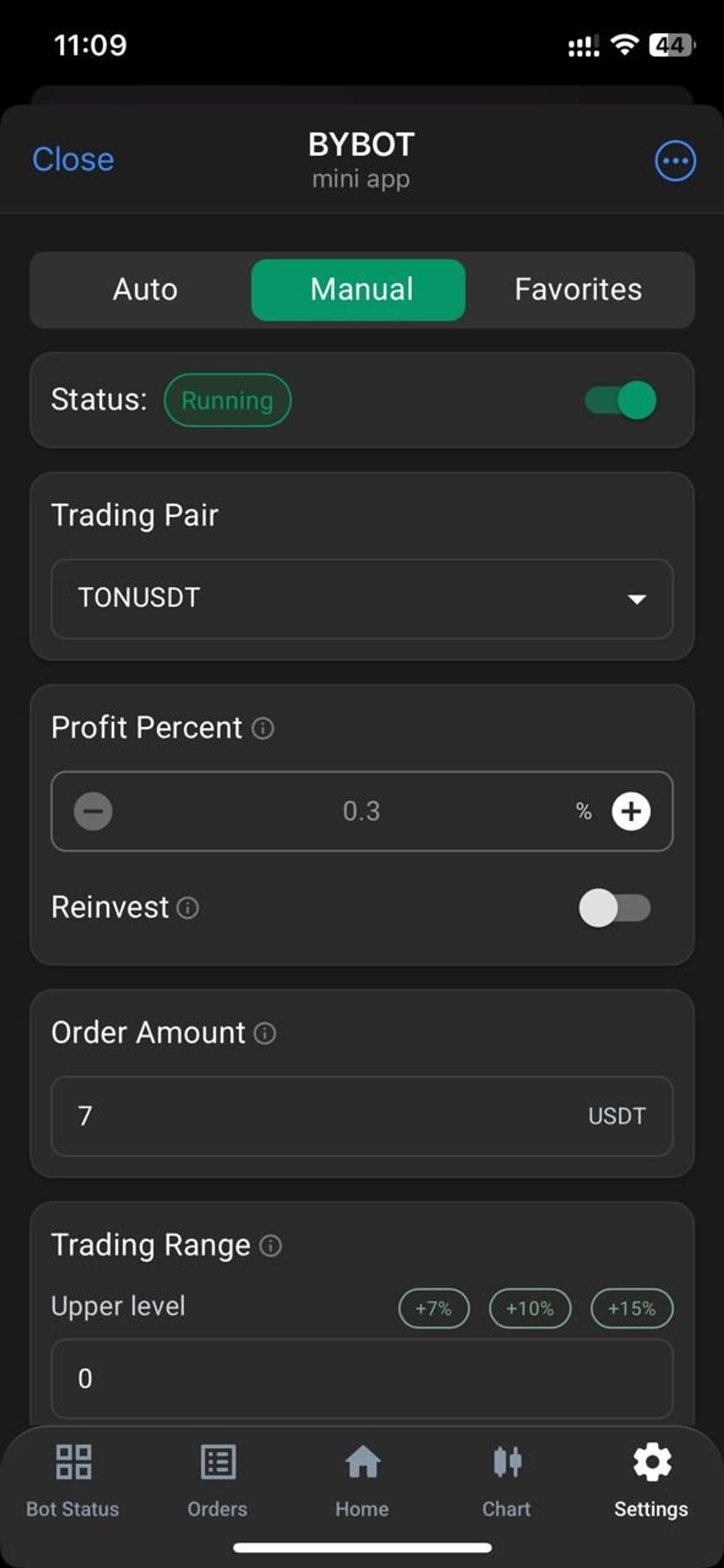724x1568 pixels.
Task: Switch to the Auto mode tab
Action: click(145, 290)
